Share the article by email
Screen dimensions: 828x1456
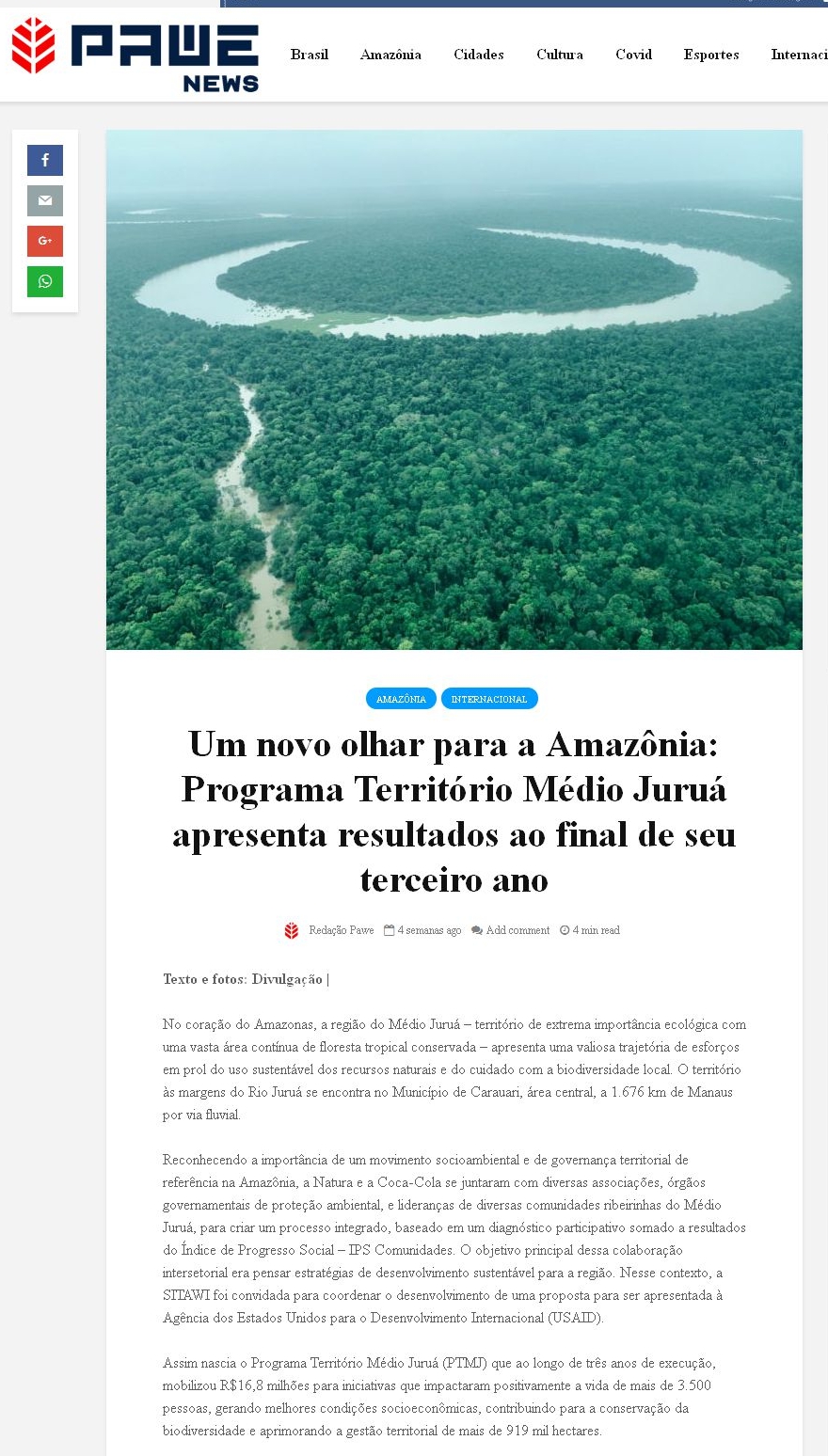45,200
